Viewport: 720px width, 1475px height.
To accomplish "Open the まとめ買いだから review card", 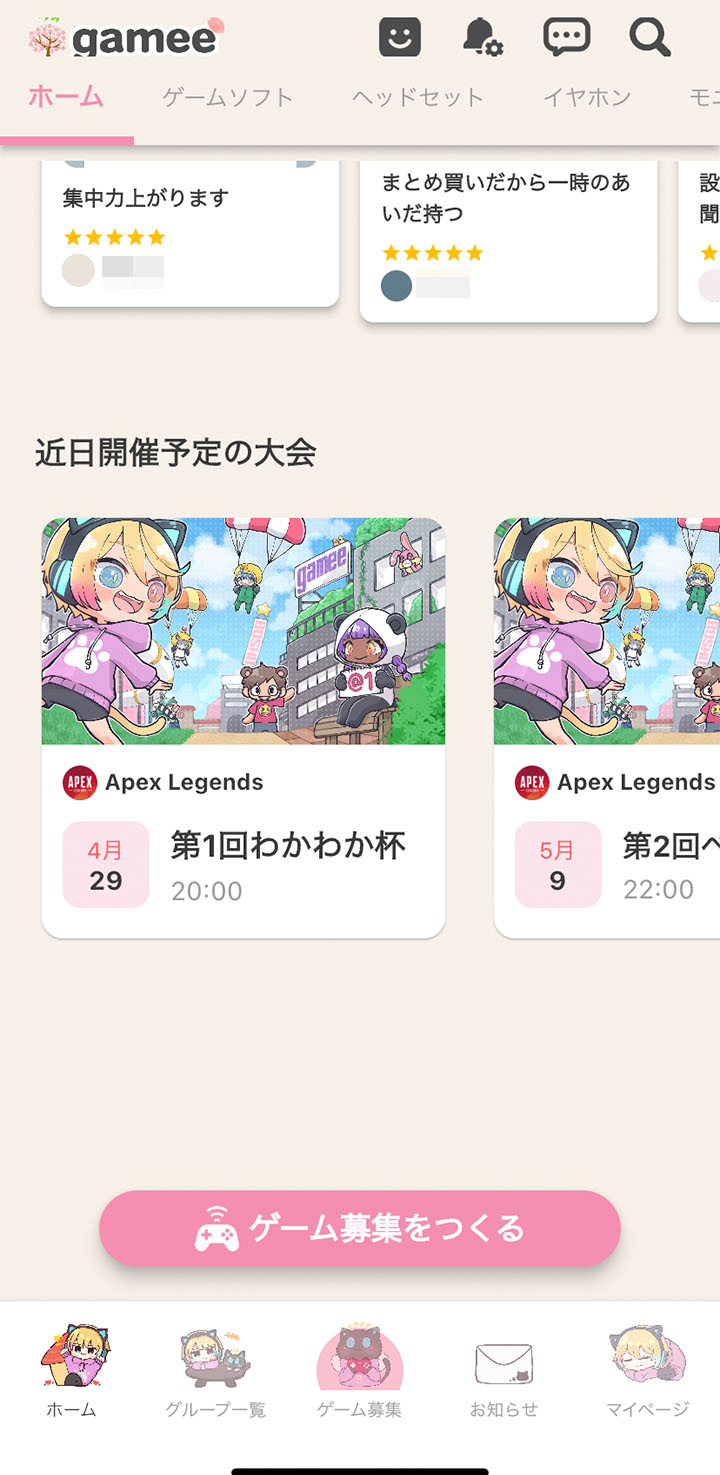I will point(508,240).
